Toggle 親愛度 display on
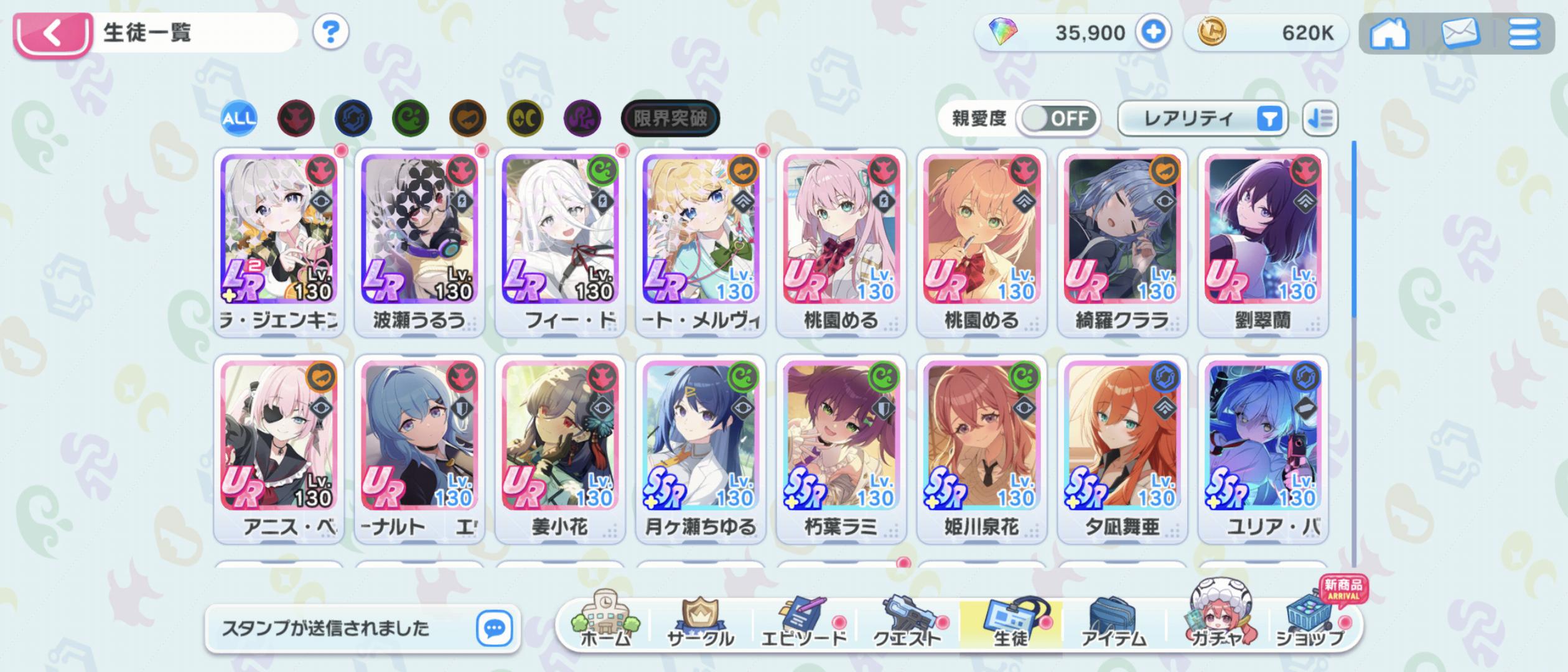This screenshot has height=672, width=1568. [x=1057, y=118]
